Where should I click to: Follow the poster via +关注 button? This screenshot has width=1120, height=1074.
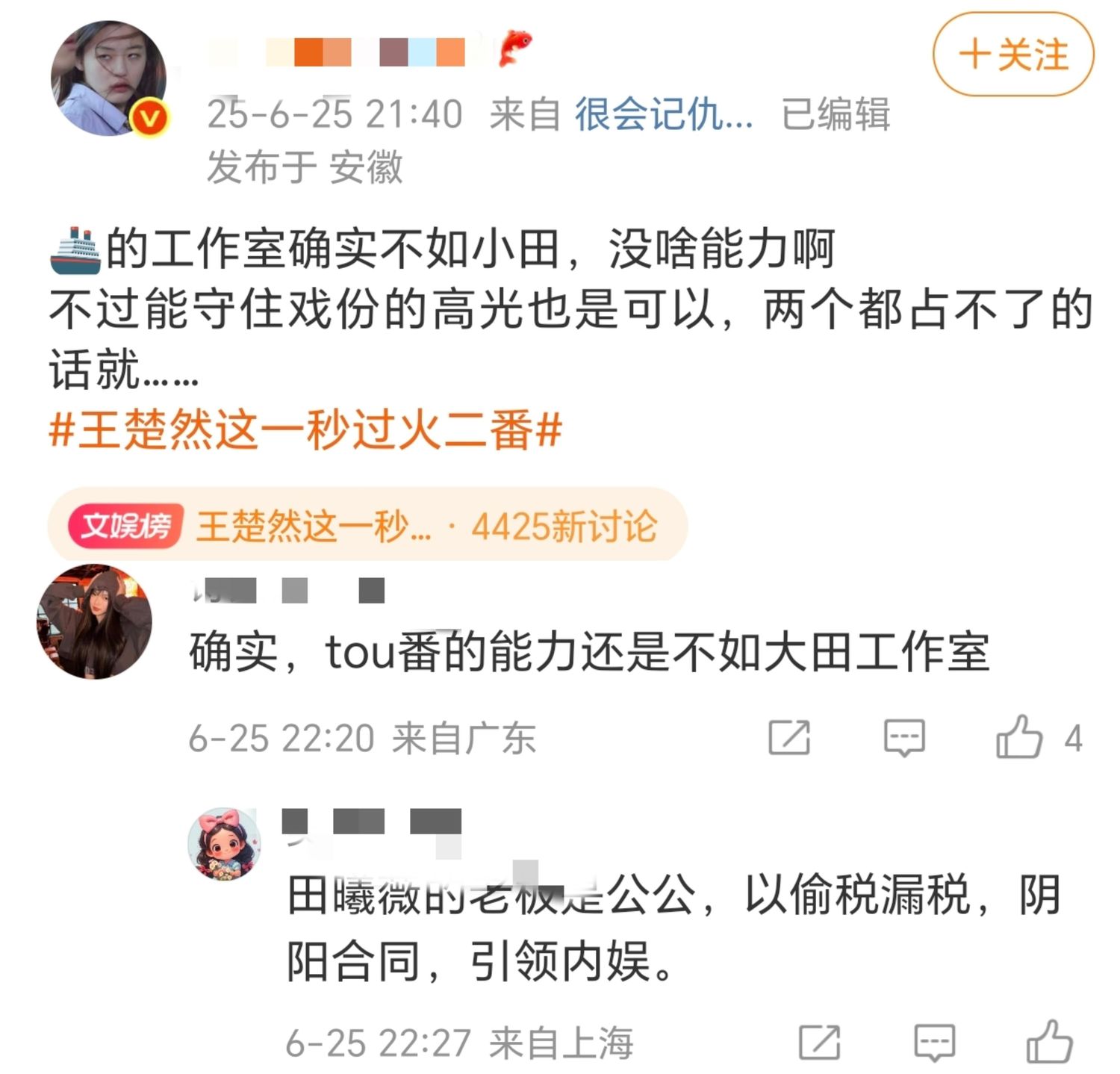(x=1013, y=55)
